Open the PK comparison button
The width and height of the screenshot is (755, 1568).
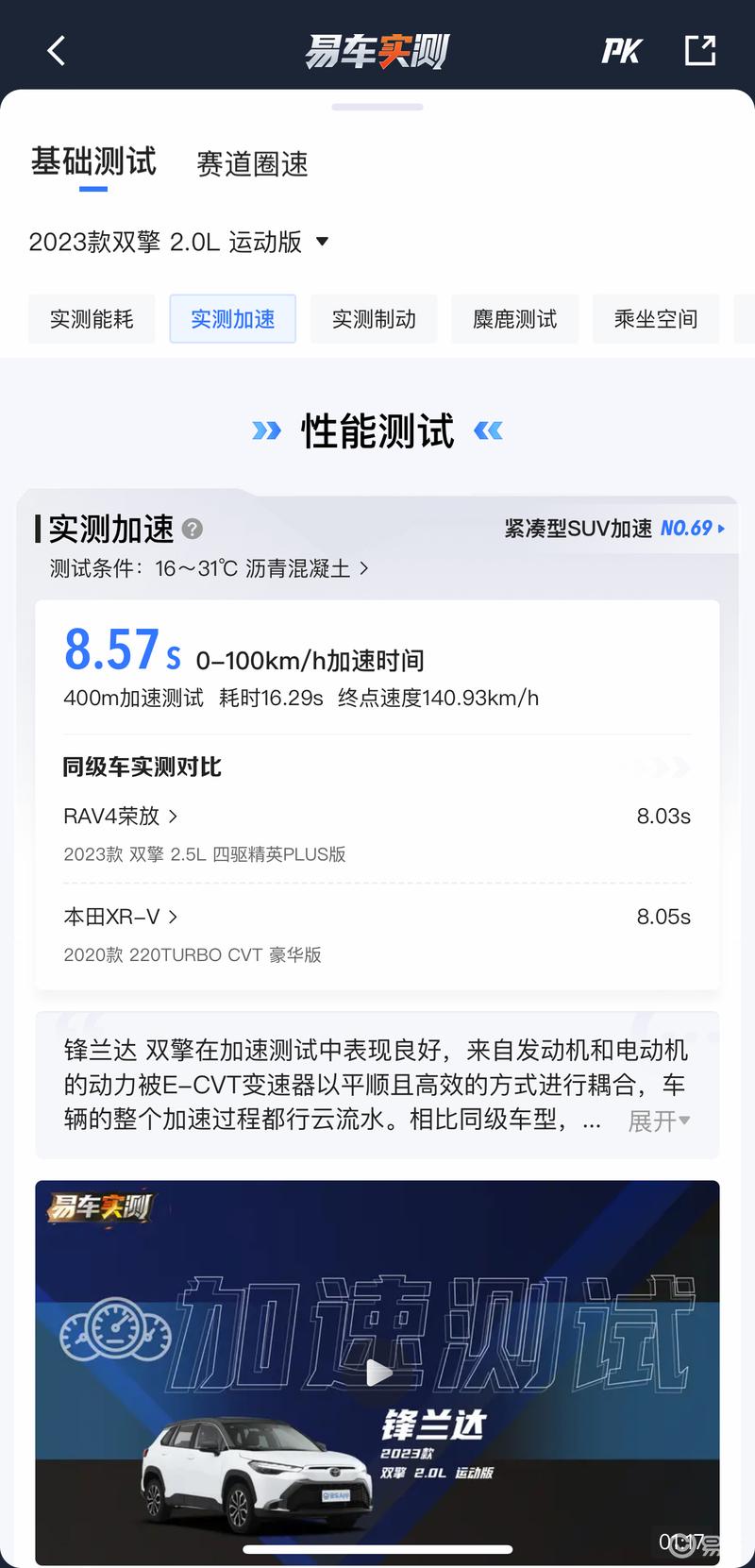click(621, 51)
